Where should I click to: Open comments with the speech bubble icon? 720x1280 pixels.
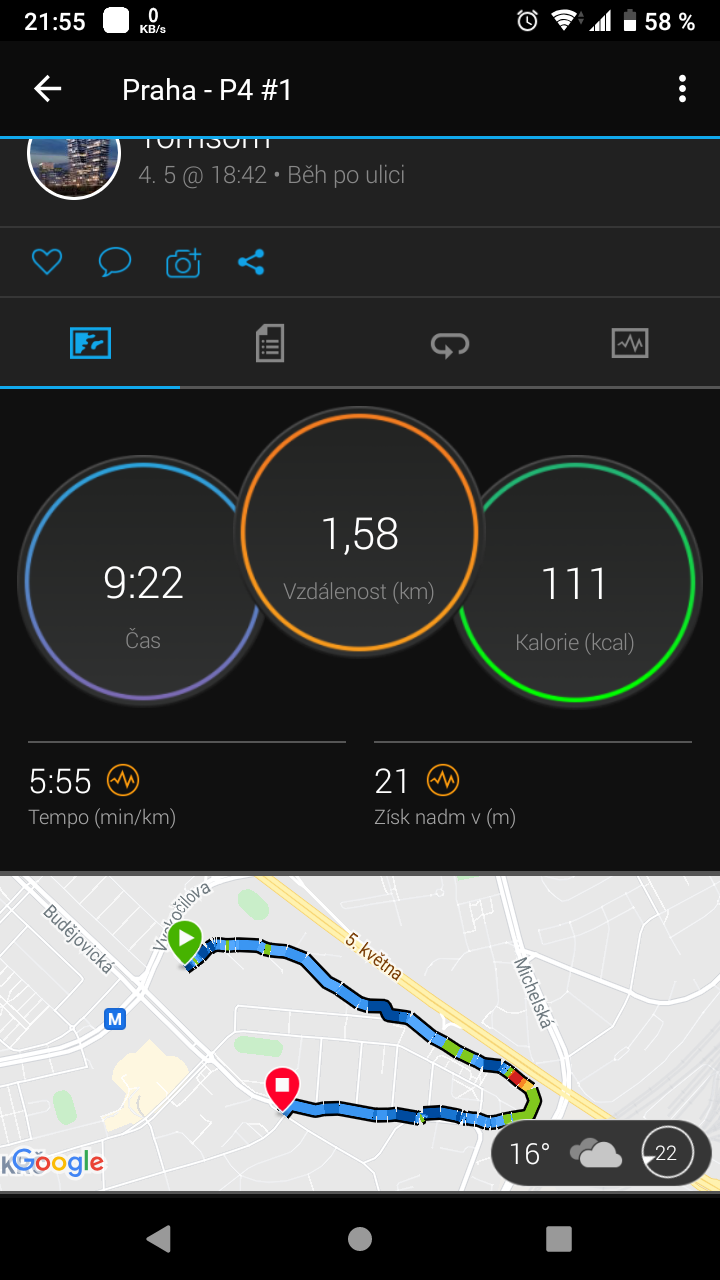tap(115, 263)
